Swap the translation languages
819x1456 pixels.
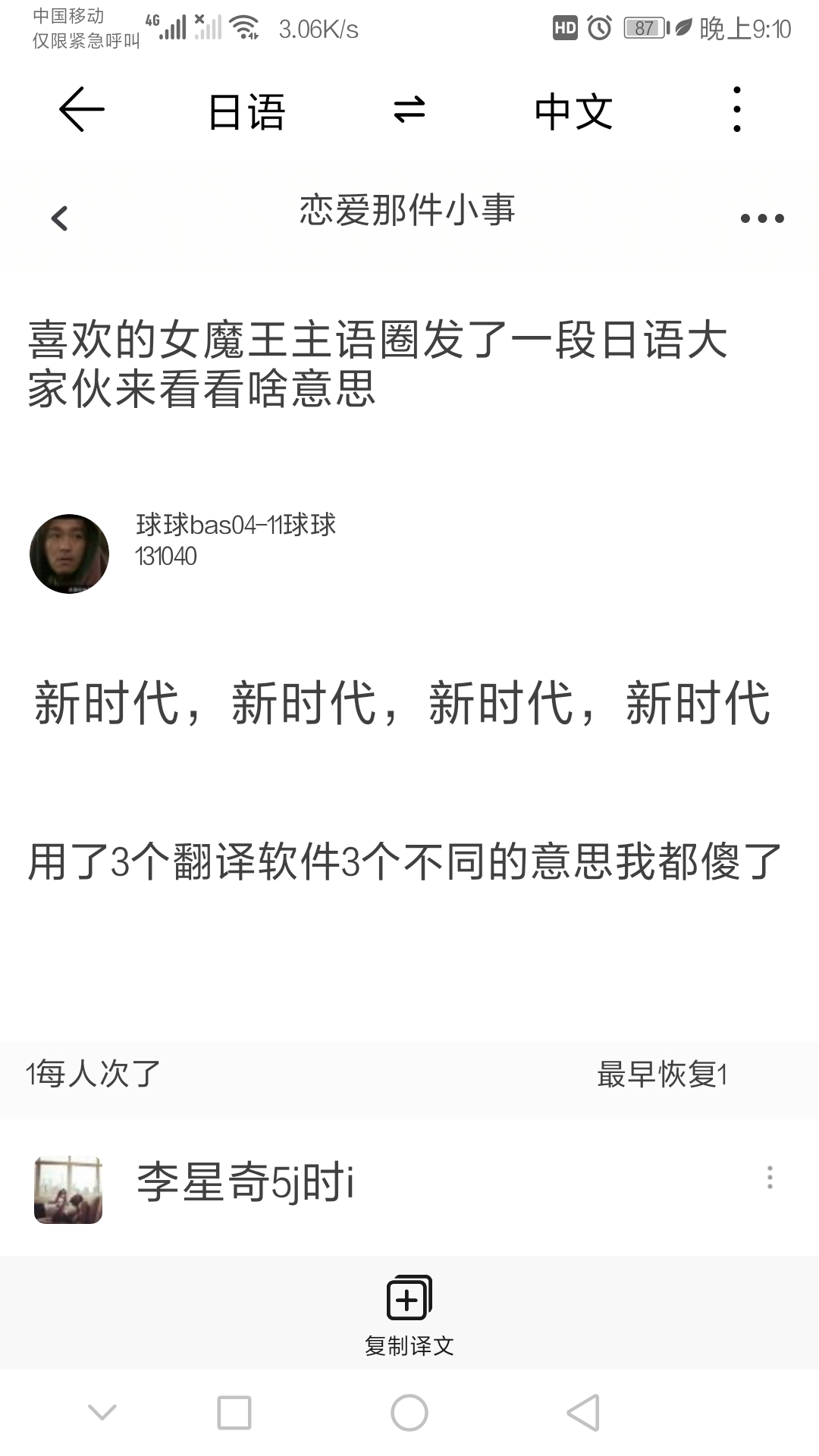point(409,110)
